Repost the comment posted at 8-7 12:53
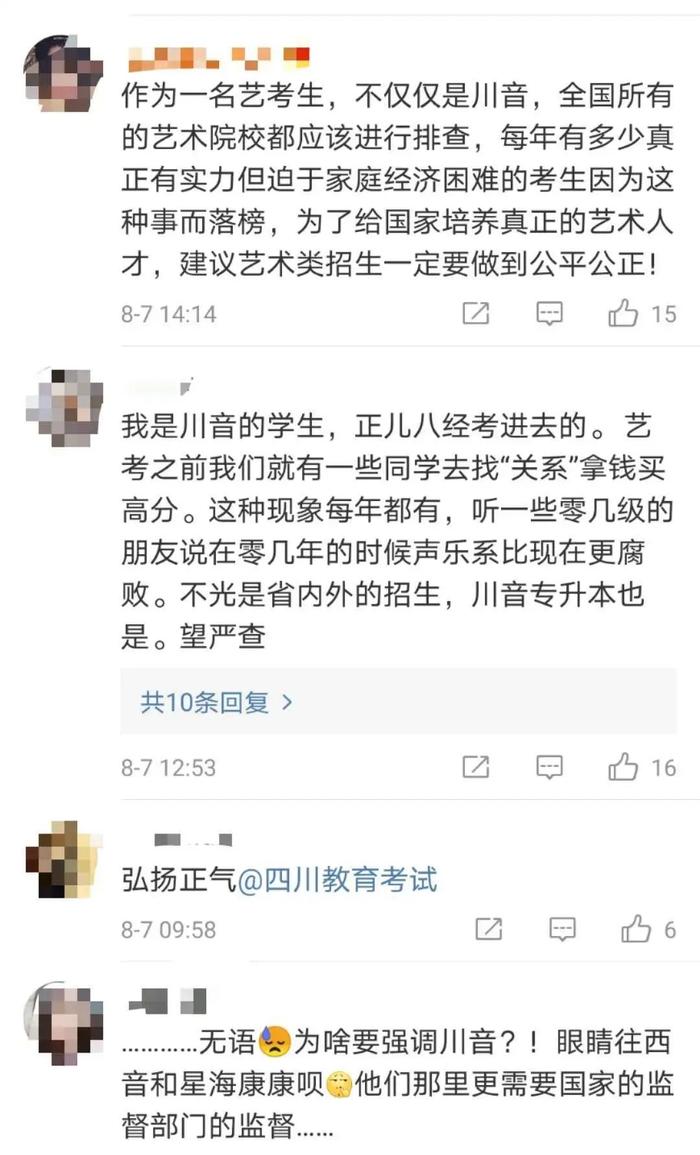This screenshot has height=1155, width=700. [x=476, y=767]
